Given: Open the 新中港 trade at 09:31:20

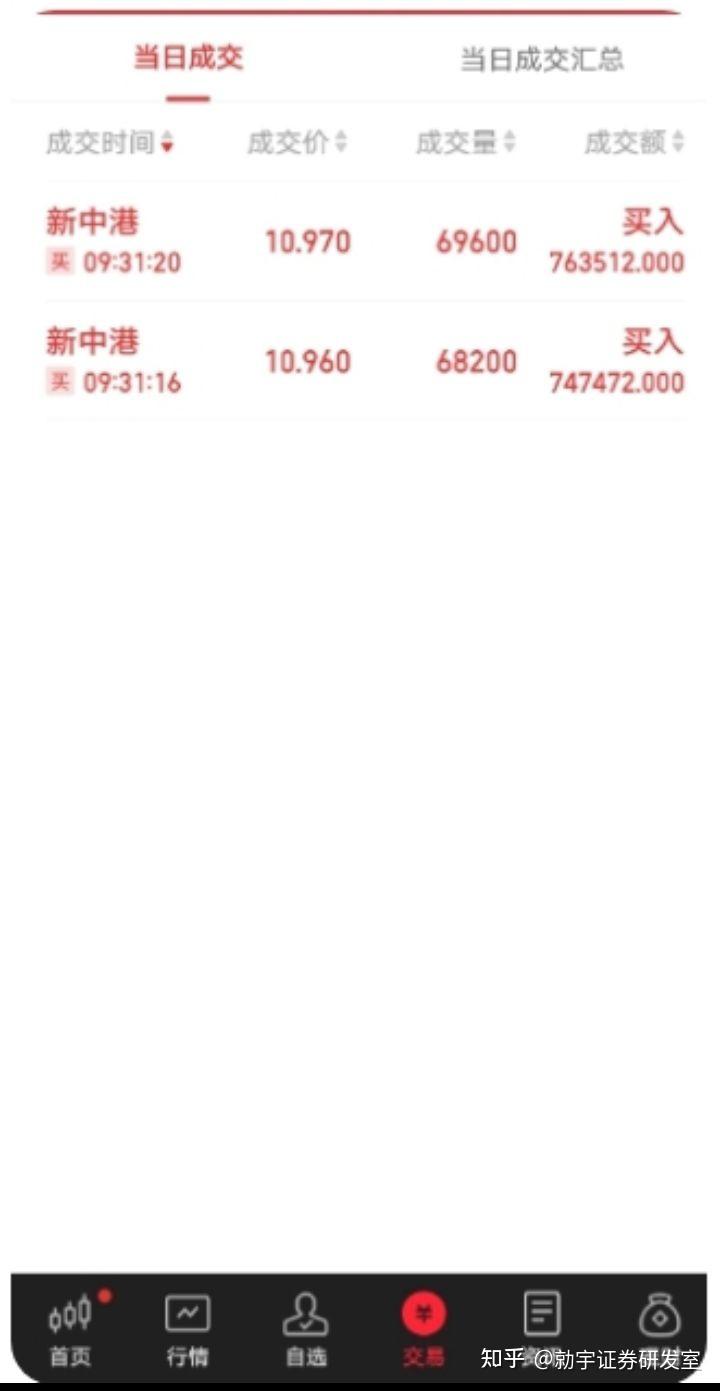Looking at the screenshot, I should (x=365, y=241).
